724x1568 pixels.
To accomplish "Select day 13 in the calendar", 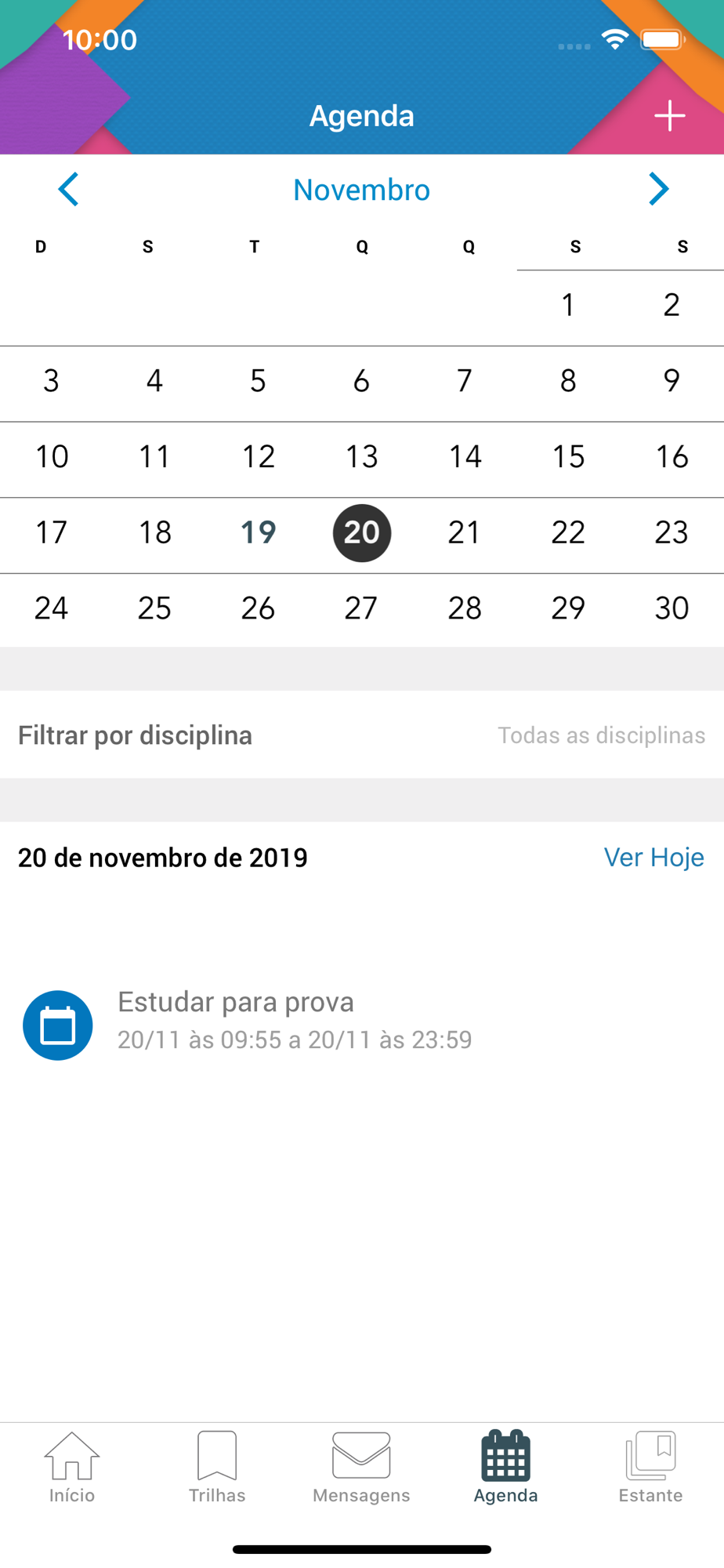I will click(x=361, y=457).
